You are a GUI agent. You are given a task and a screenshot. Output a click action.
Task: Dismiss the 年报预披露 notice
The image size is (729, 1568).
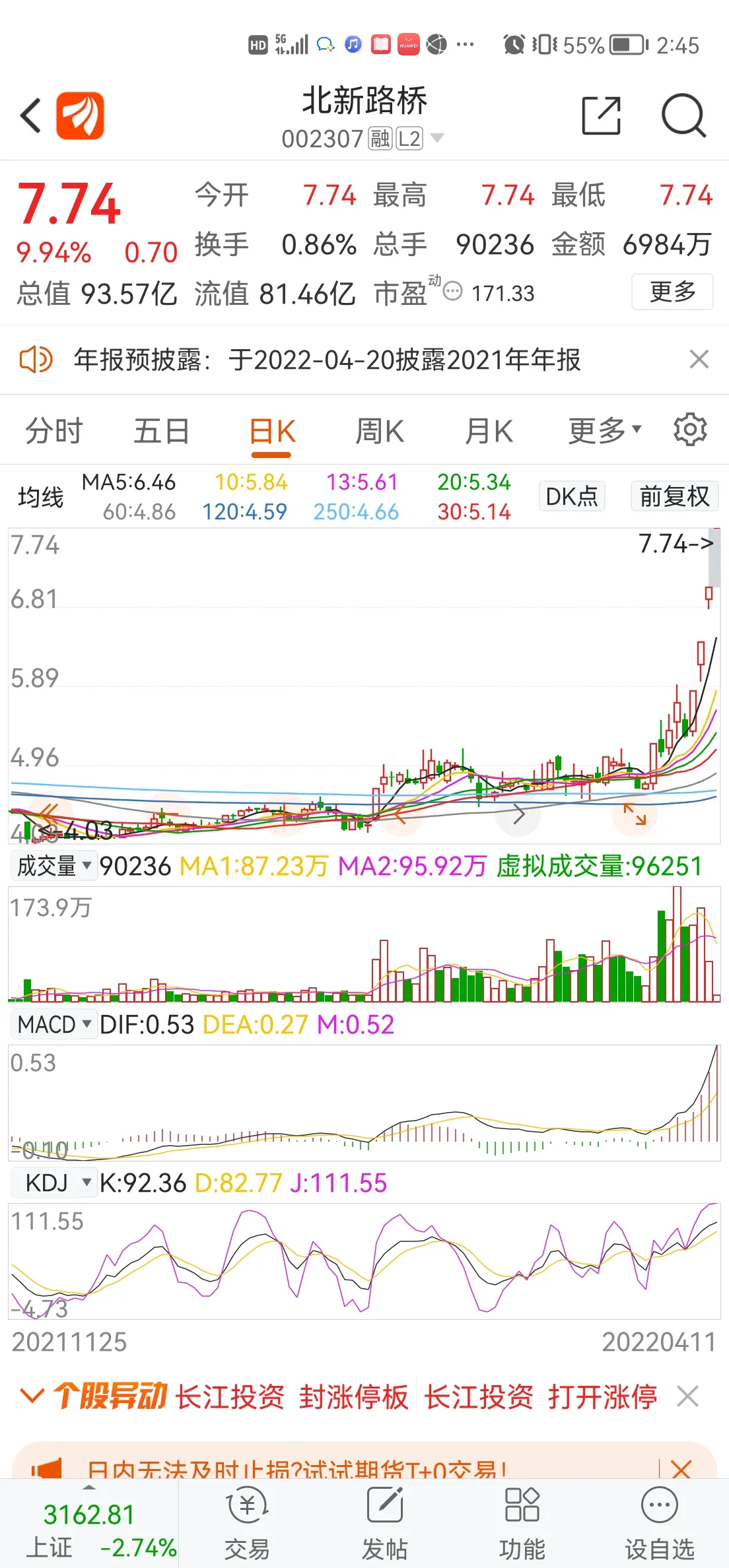(x=699, y=360)
